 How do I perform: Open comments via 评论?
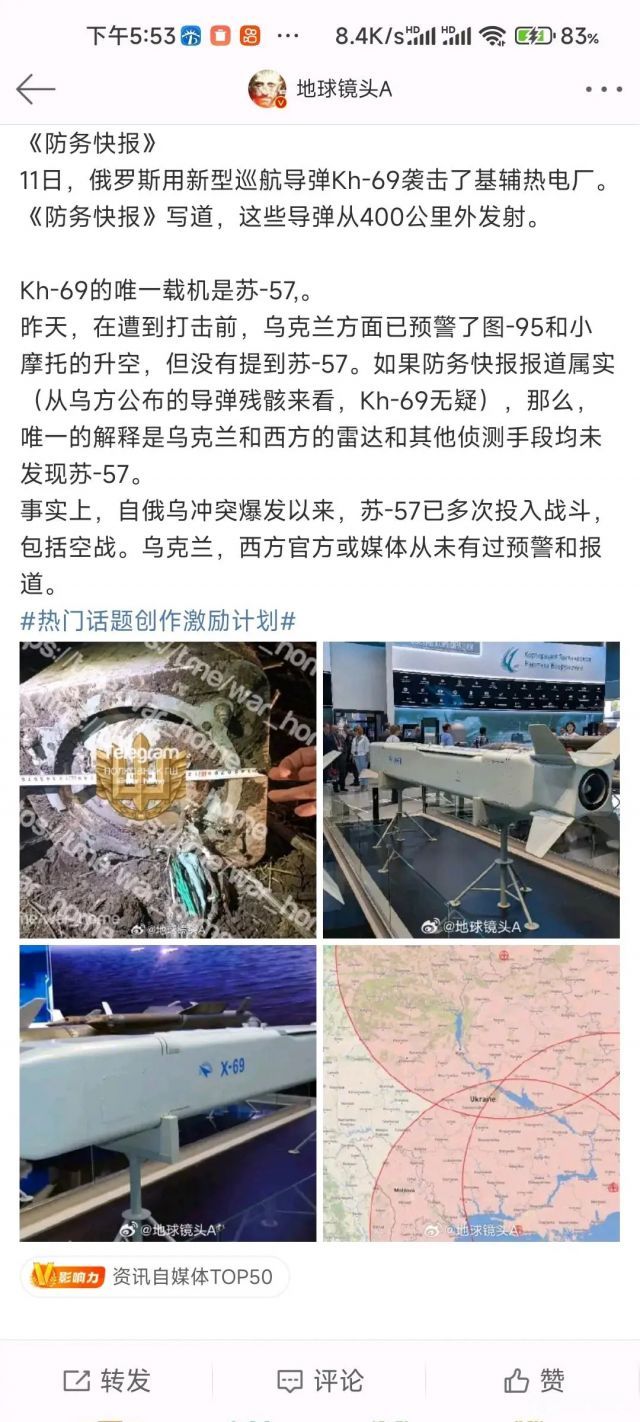coord(320,1381)
